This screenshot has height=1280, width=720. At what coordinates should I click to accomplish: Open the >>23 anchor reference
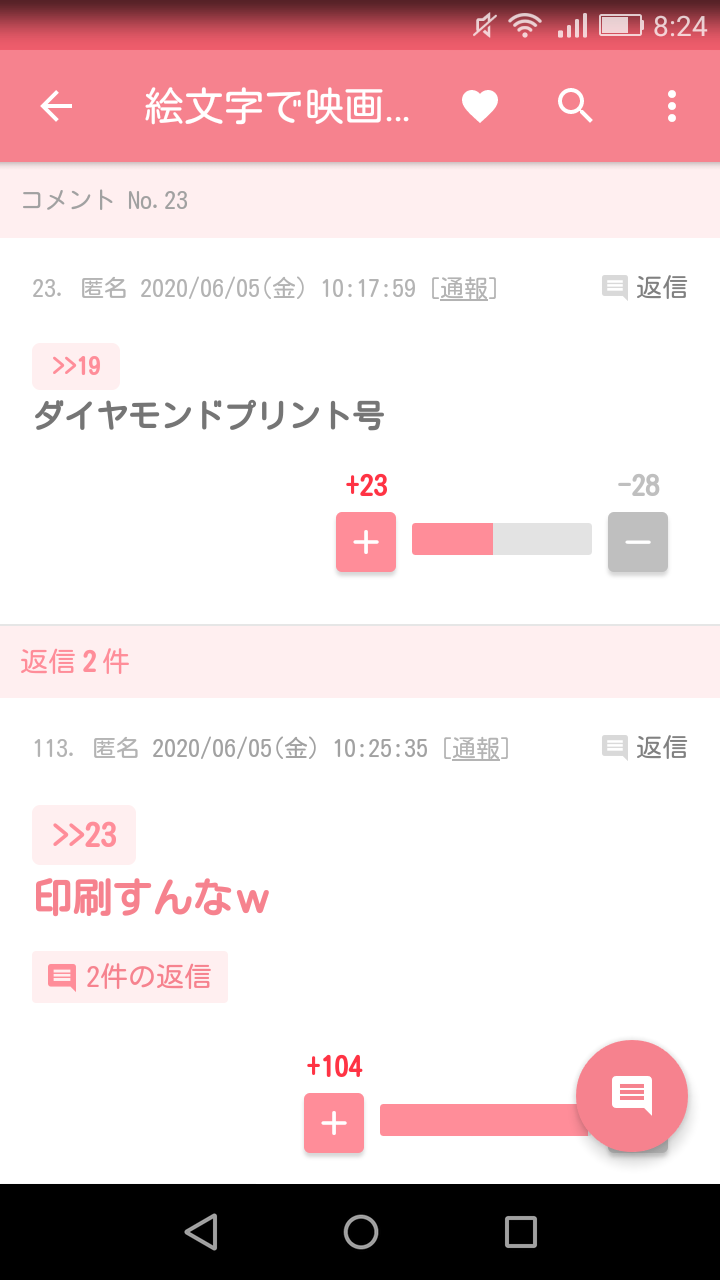click(84, 835)
